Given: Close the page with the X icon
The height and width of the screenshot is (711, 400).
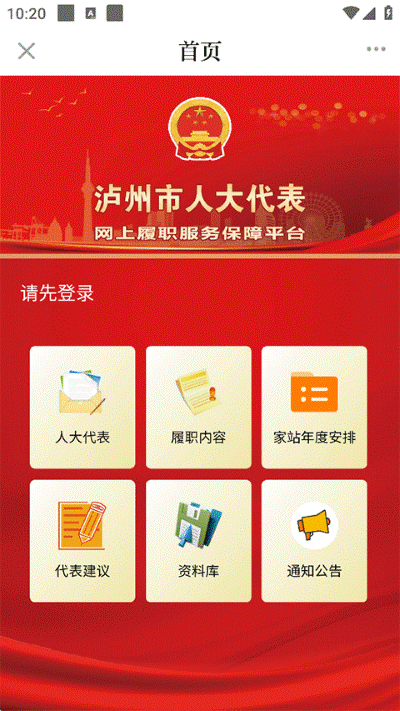Looking at the screenshot, I should pos(26,51).
